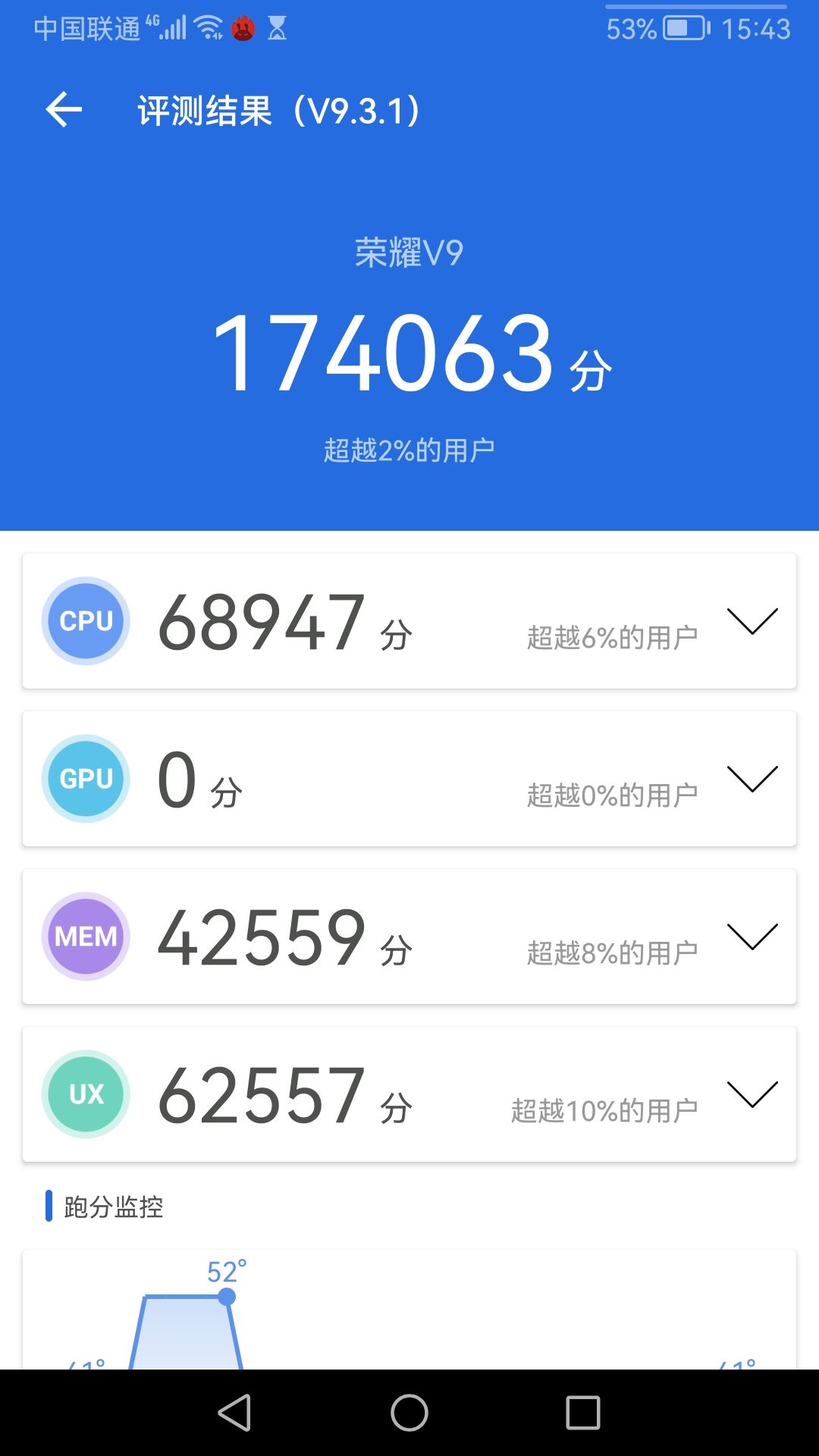
Task: Tap the 评测结果 title bar
Action: pyautogui.click(x=278, y=110)
